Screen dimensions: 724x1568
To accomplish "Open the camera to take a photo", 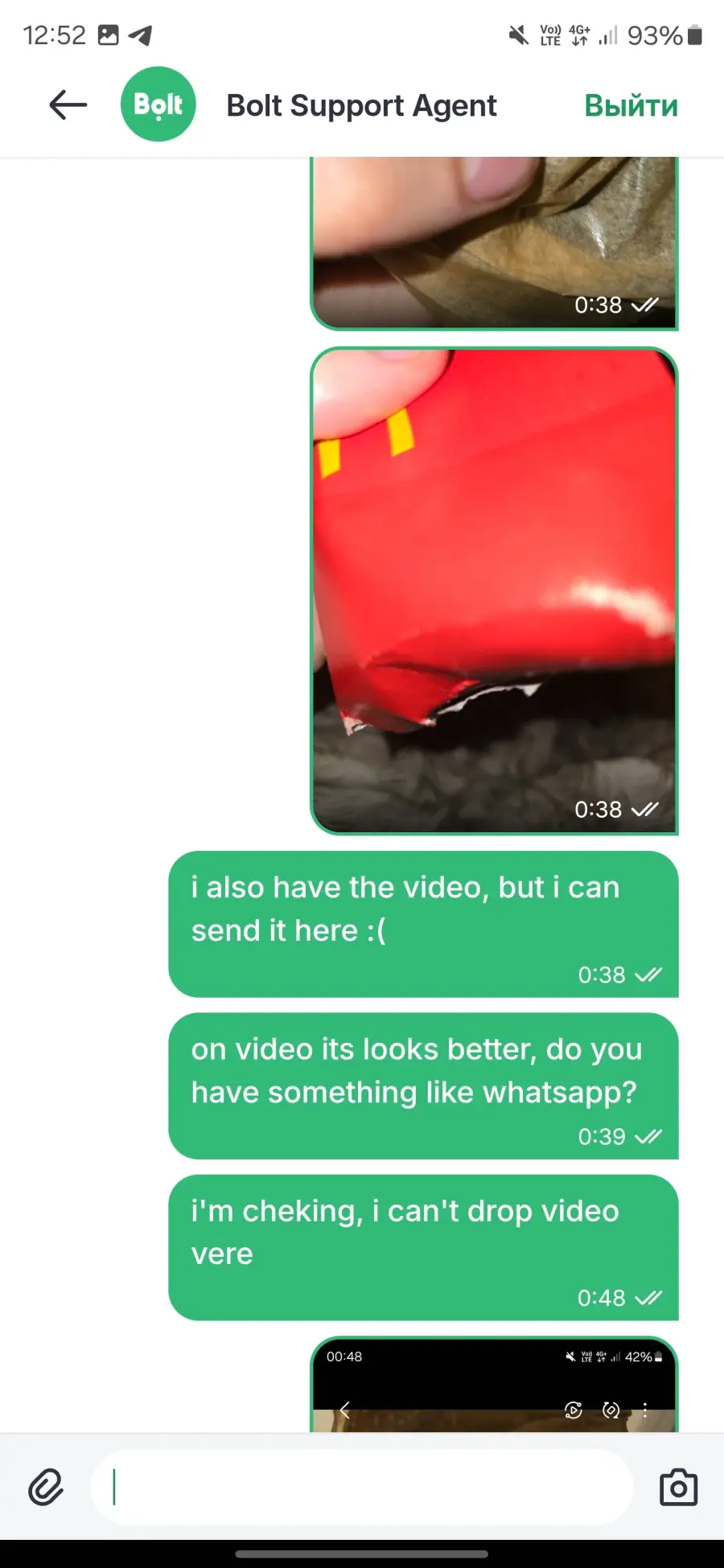I will (x=678, y=1487).
